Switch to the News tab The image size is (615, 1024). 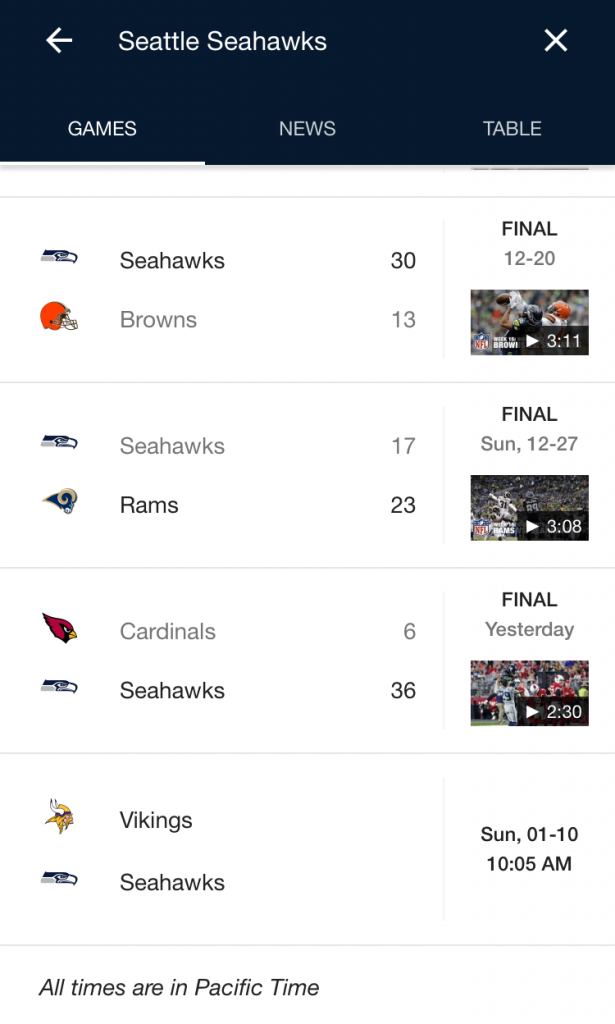tap(307, 128)
